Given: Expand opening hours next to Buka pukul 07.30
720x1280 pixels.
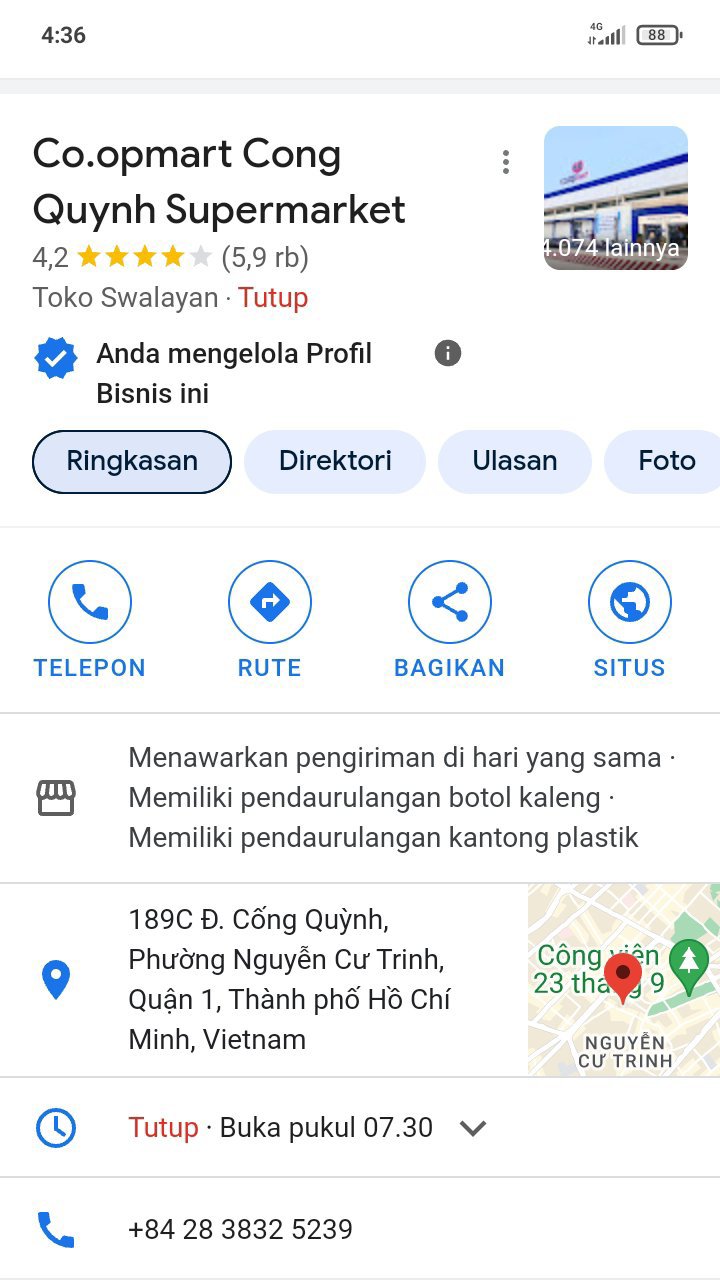Looking at the screenshot, I should tap(472, 1128).
